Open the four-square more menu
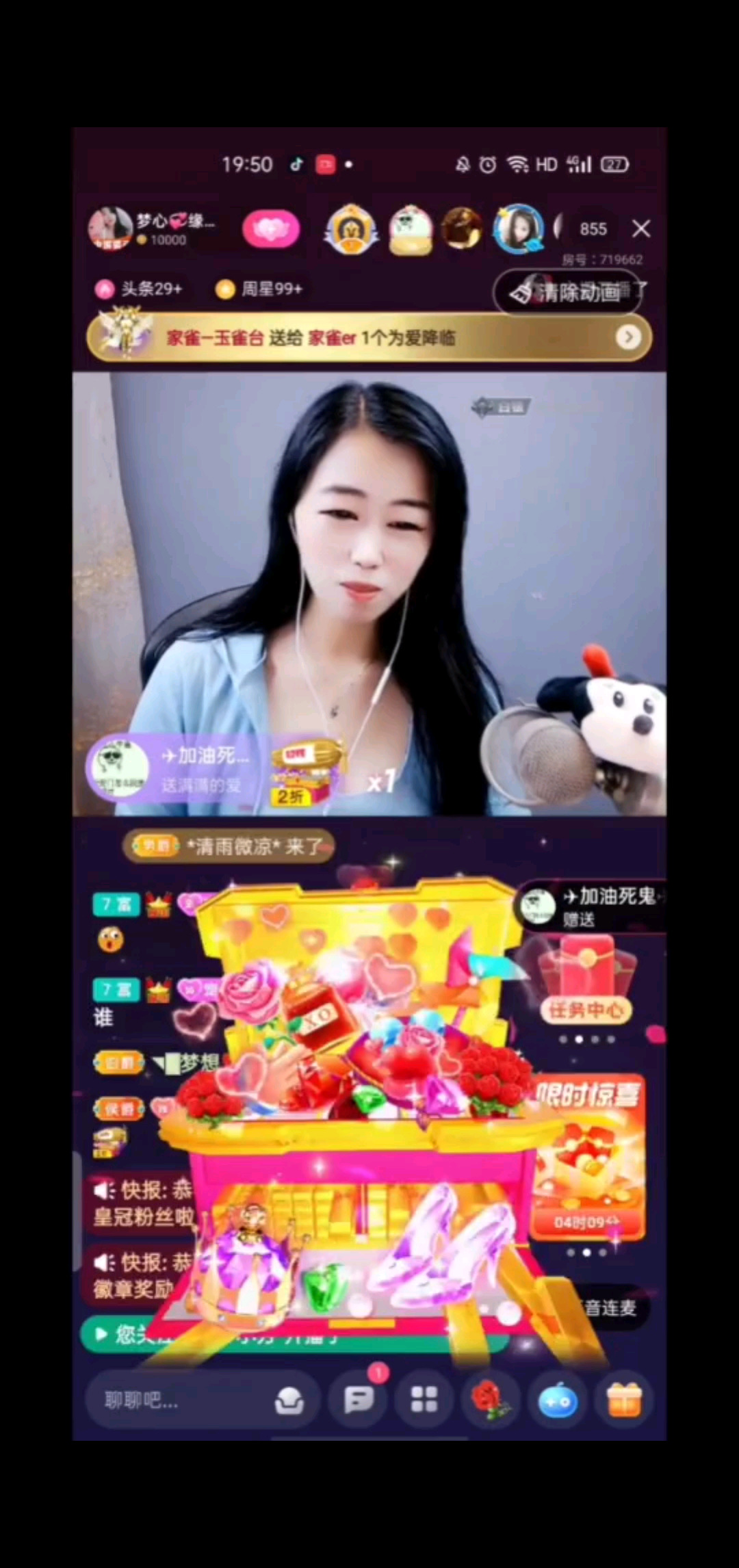The image size is (739, 1568). click(x=424, y=1400)
